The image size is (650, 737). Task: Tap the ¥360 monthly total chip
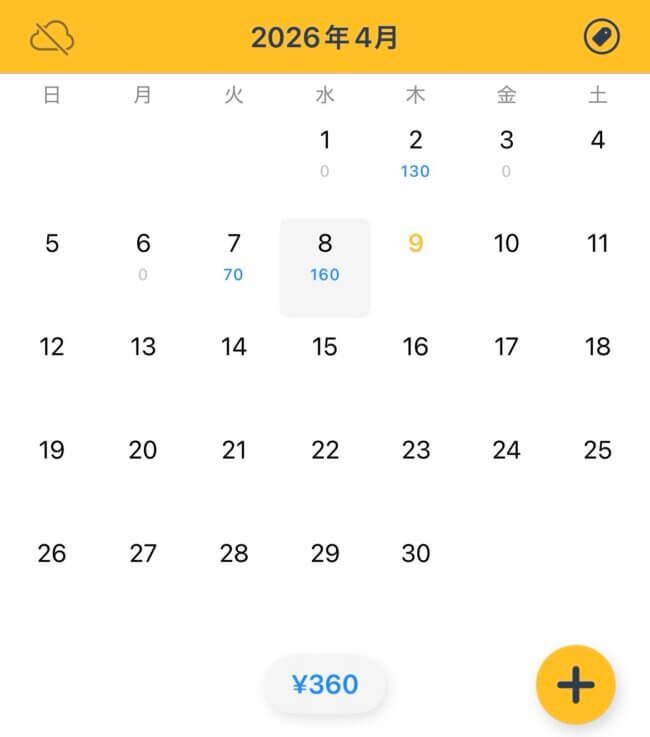(x=325, y=685)
